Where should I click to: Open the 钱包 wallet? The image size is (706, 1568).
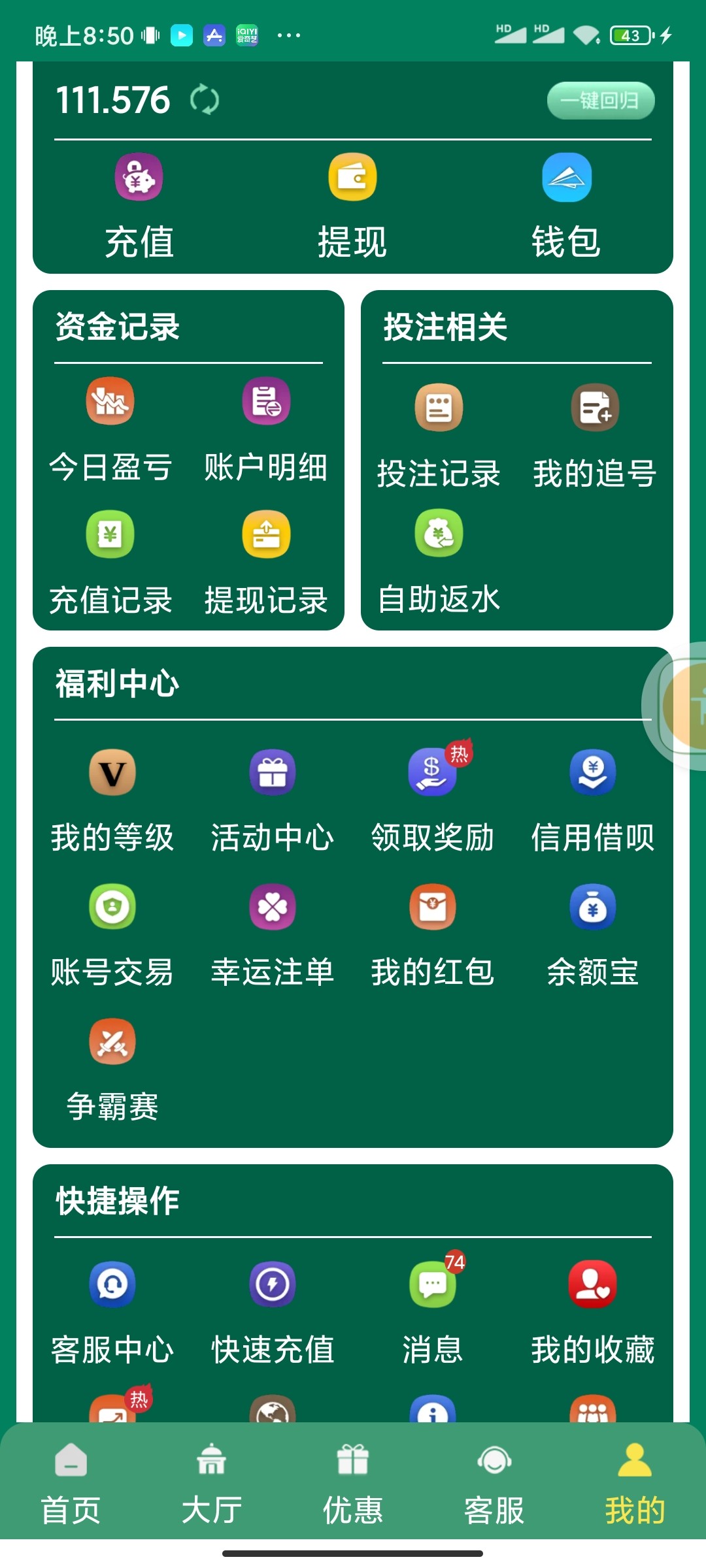[566, 206]
